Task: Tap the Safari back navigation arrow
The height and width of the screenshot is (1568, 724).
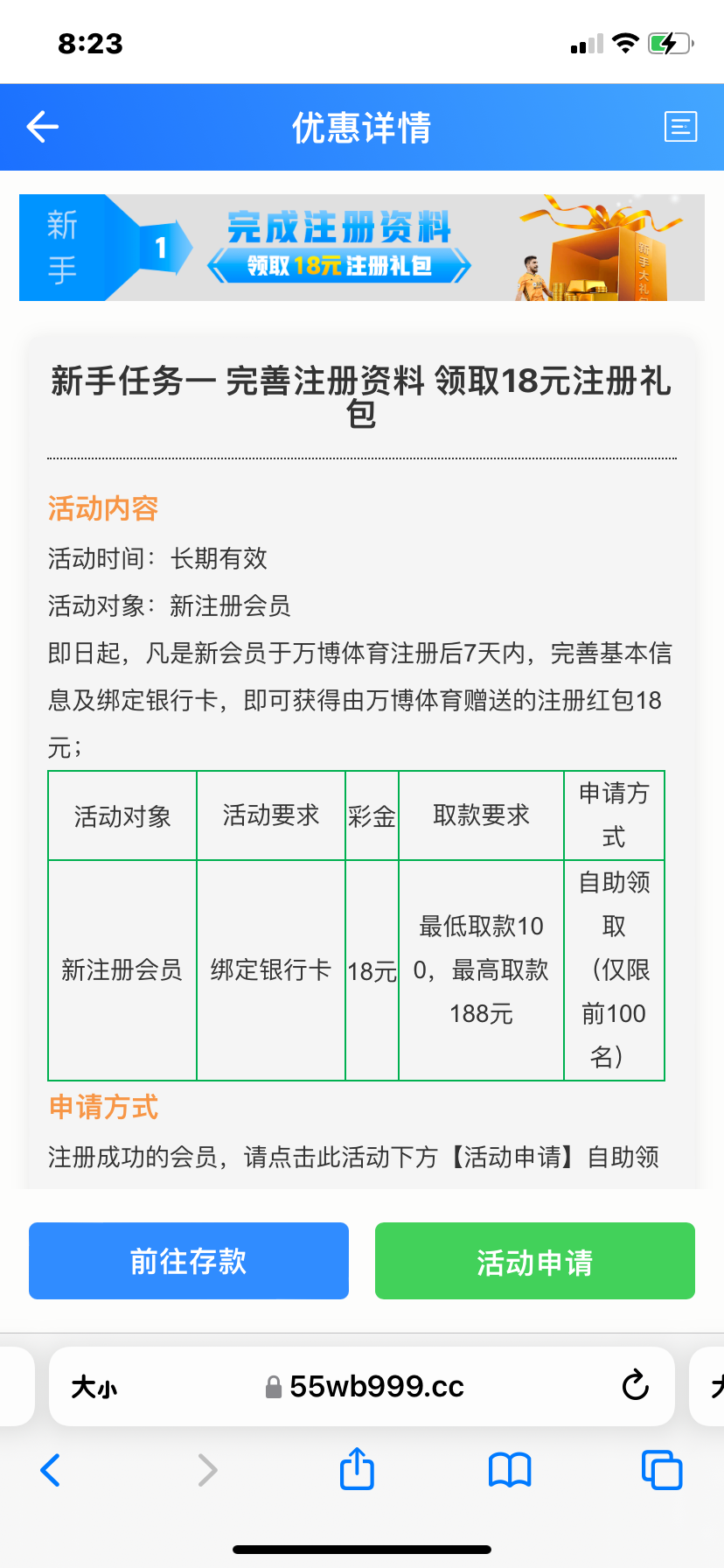Action: [50, 1469]
